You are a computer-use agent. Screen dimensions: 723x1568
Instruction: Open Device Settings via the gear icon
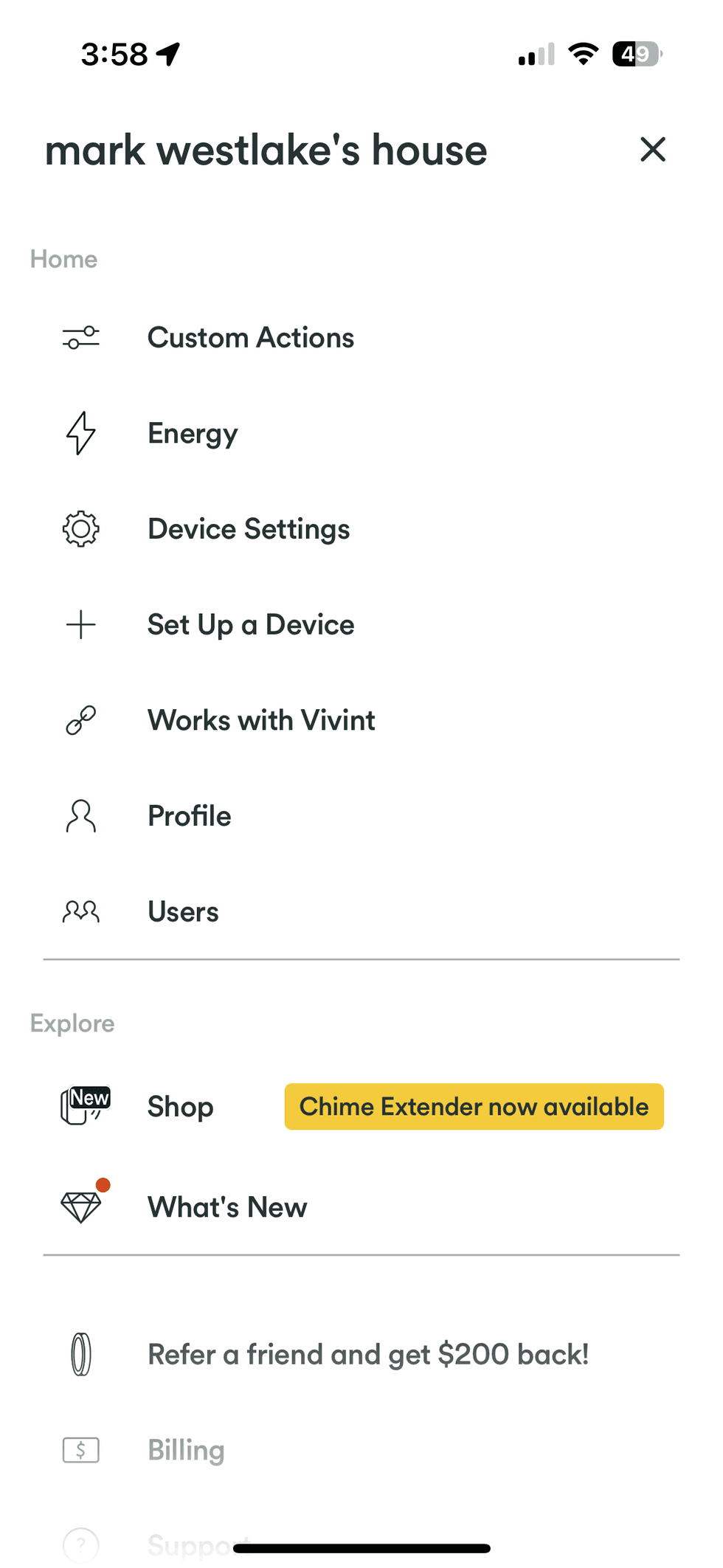80,528
